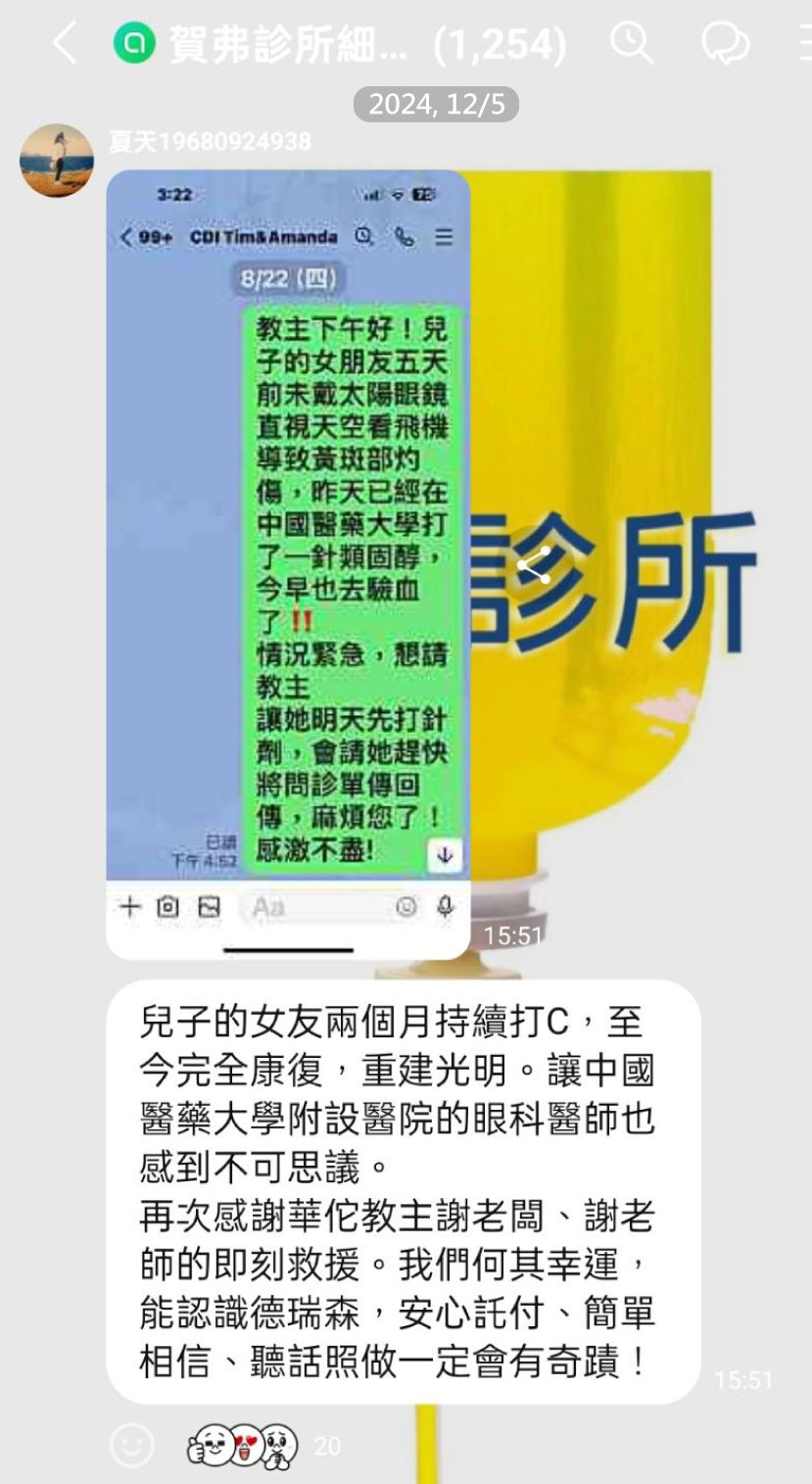812x1484 pixels.
Task: Go back from the chat
Action: click(63, 44)
